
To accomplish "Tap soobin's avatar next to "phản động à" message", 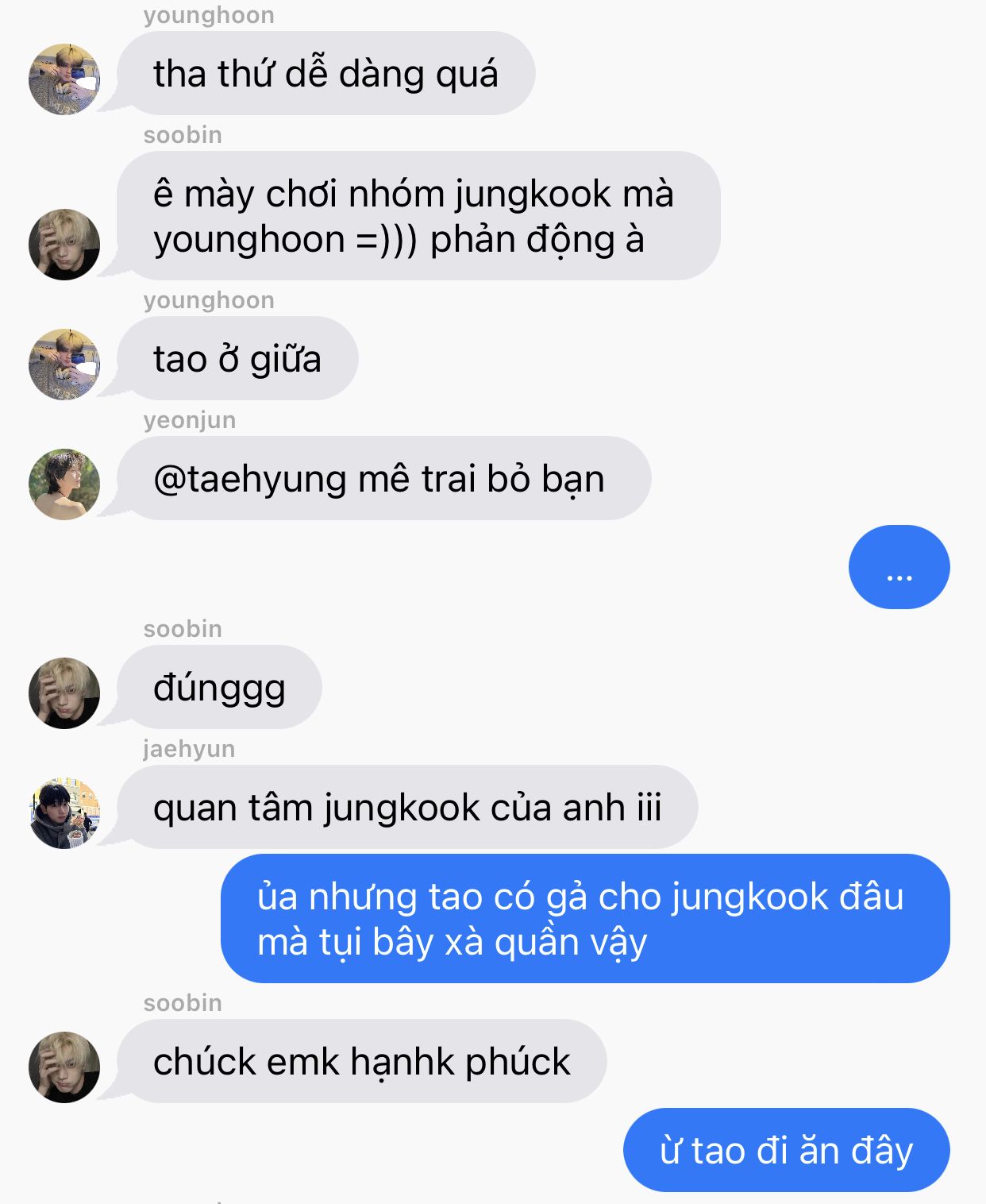I will [x=64, y=245].
